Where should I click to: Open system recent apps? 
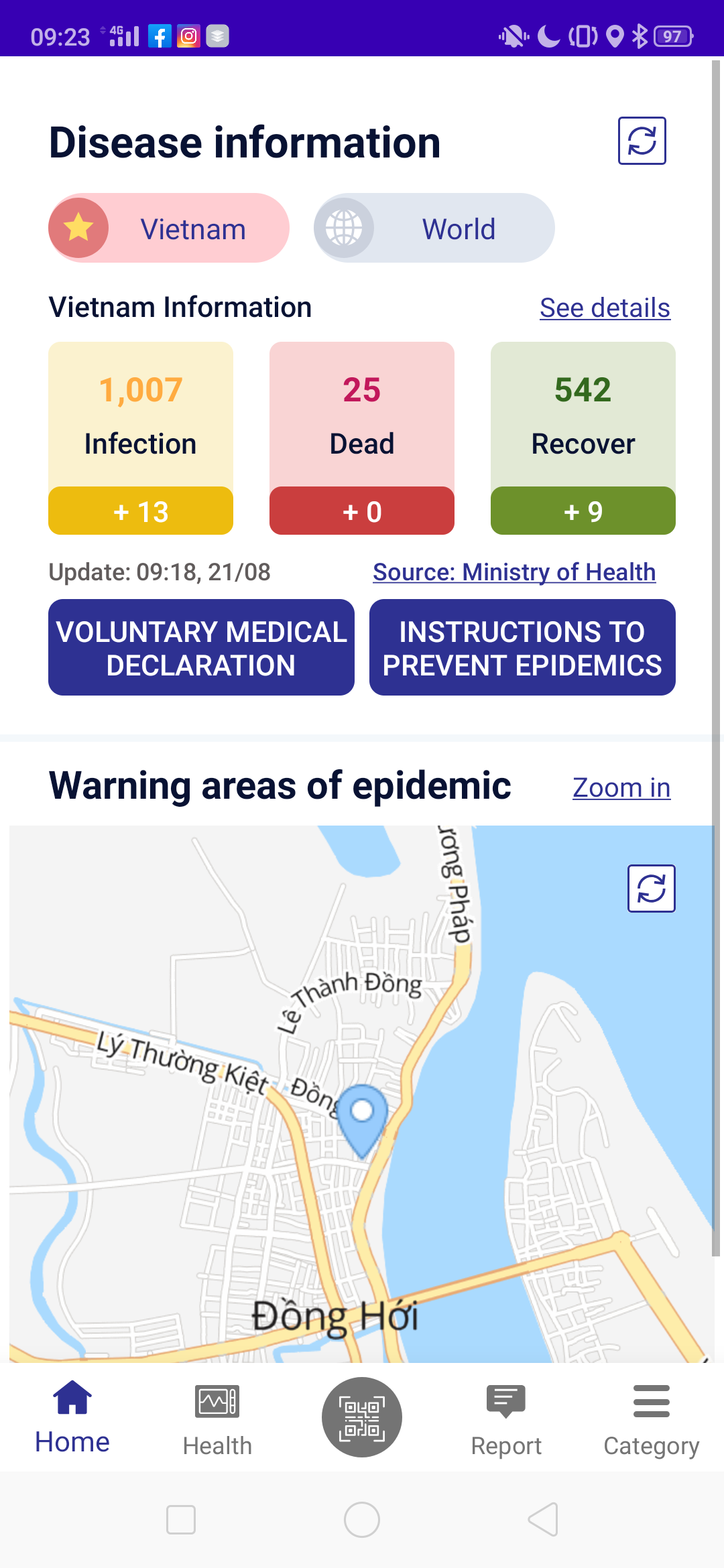coord(181,1519)
